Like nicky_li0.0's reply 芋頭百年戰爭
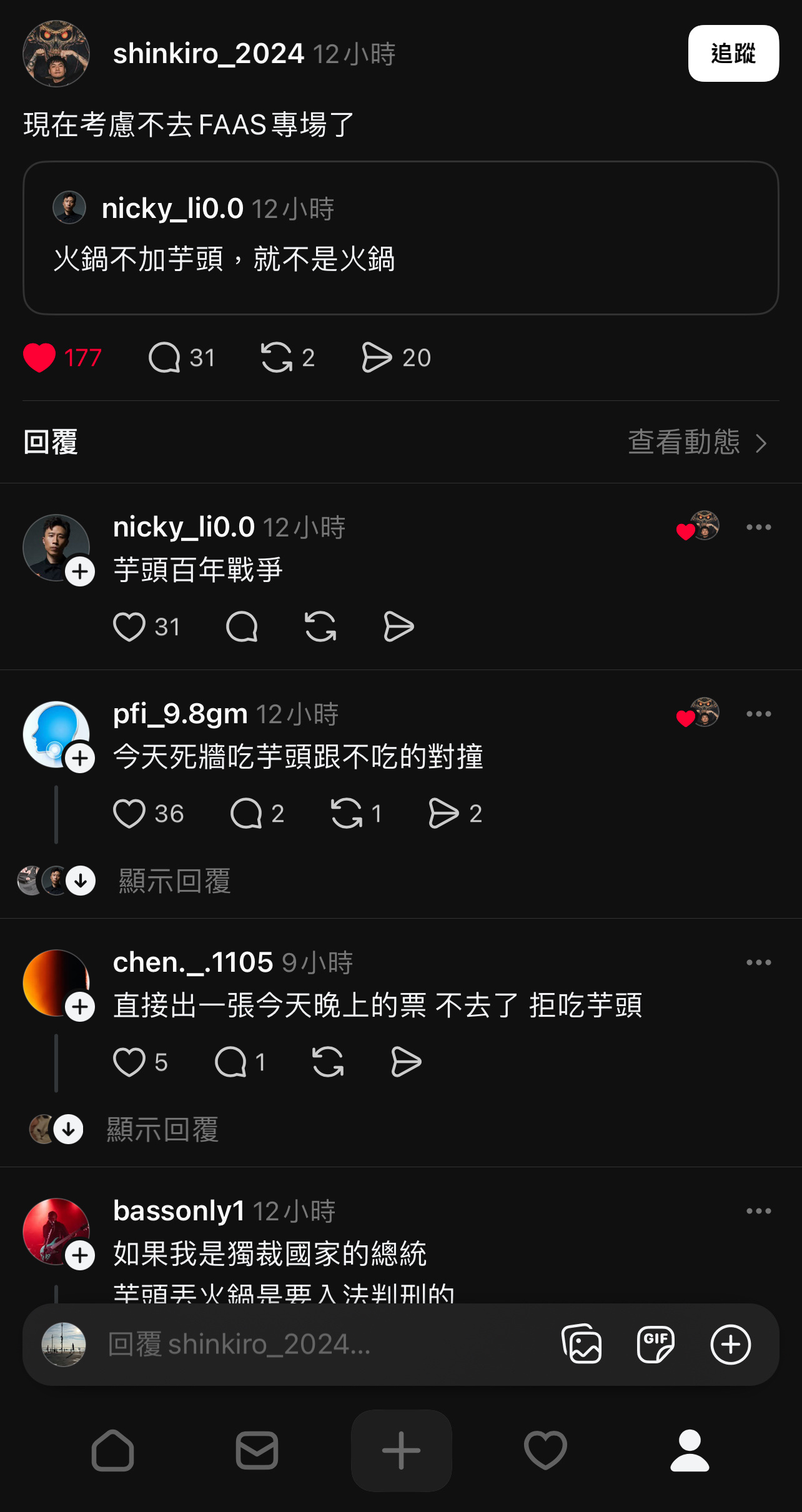The image size is (802, 1512). pyautogui.click(x=129, y=627)
